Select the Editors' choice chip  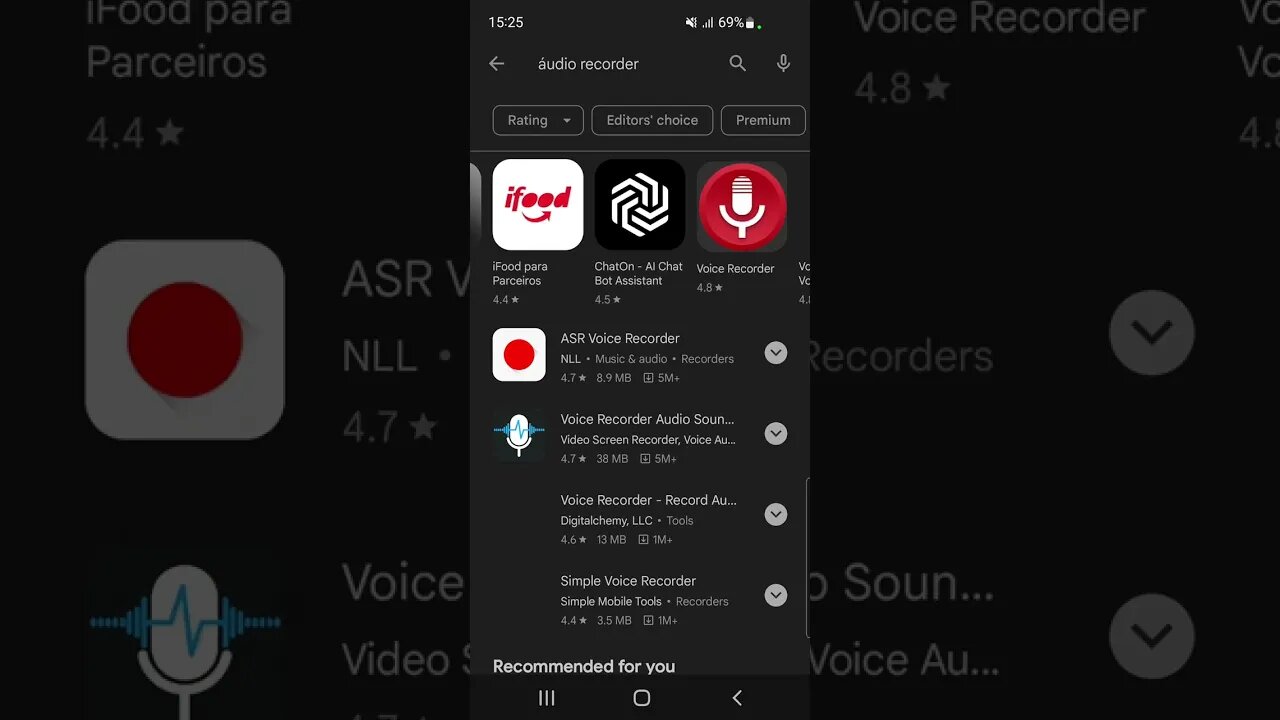(652, 120)
